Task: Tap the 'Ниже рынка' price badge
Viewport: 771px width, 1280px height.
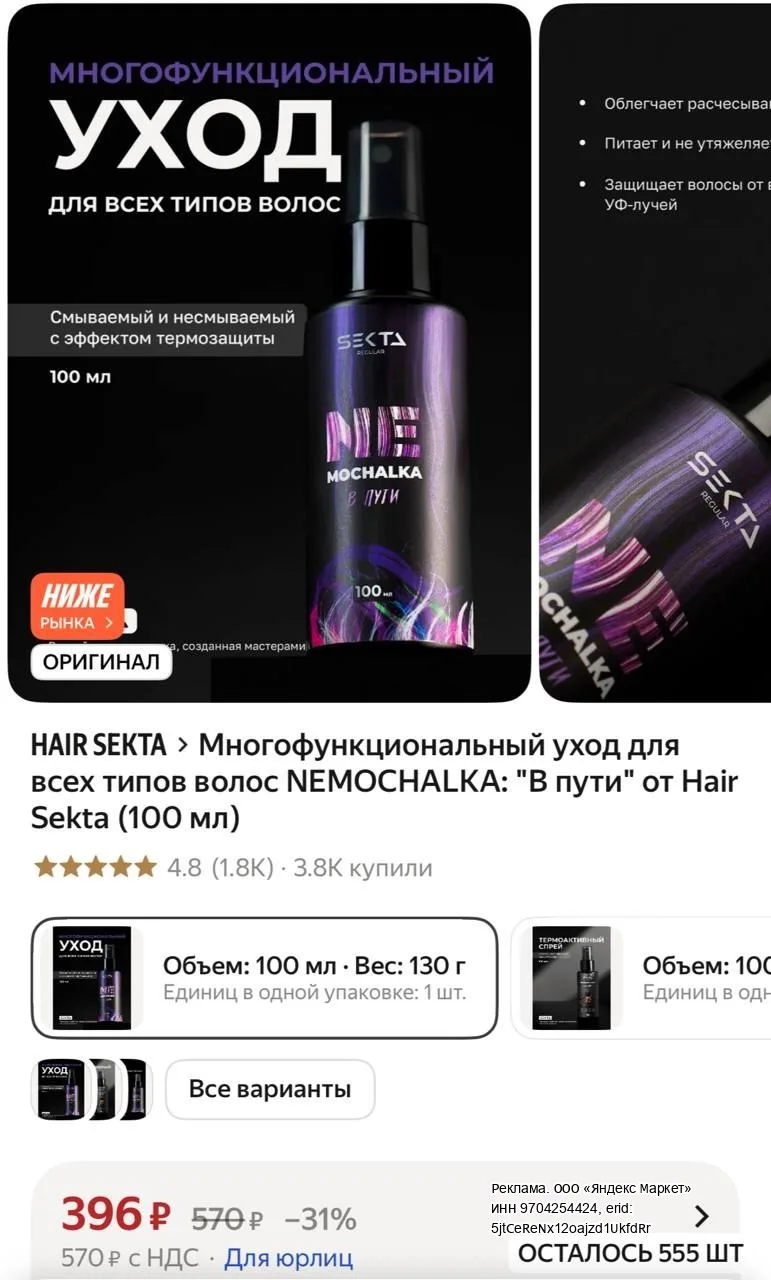Action: [x=77, y=606]
